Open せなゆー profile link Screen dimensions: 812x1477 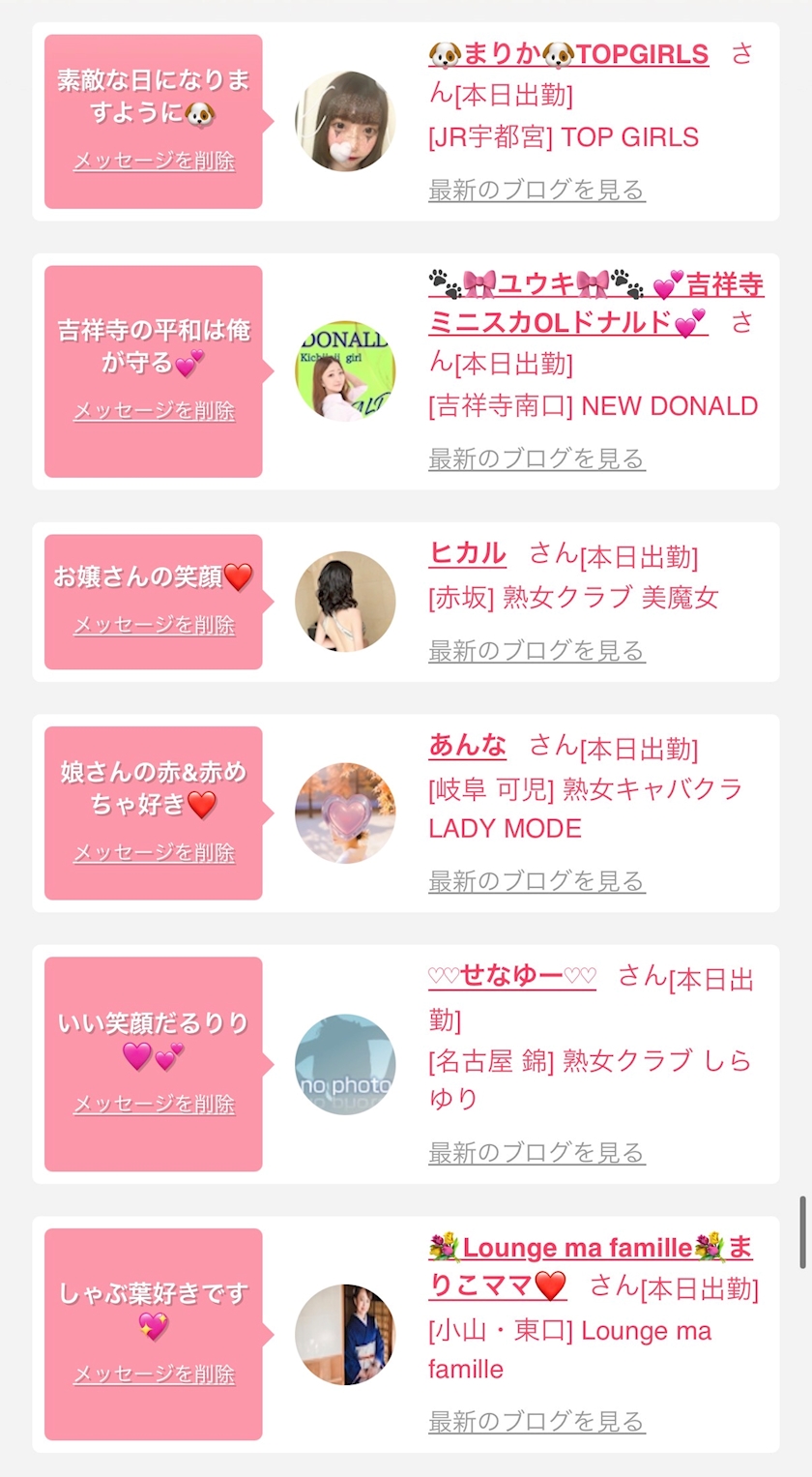pos(512,976)
